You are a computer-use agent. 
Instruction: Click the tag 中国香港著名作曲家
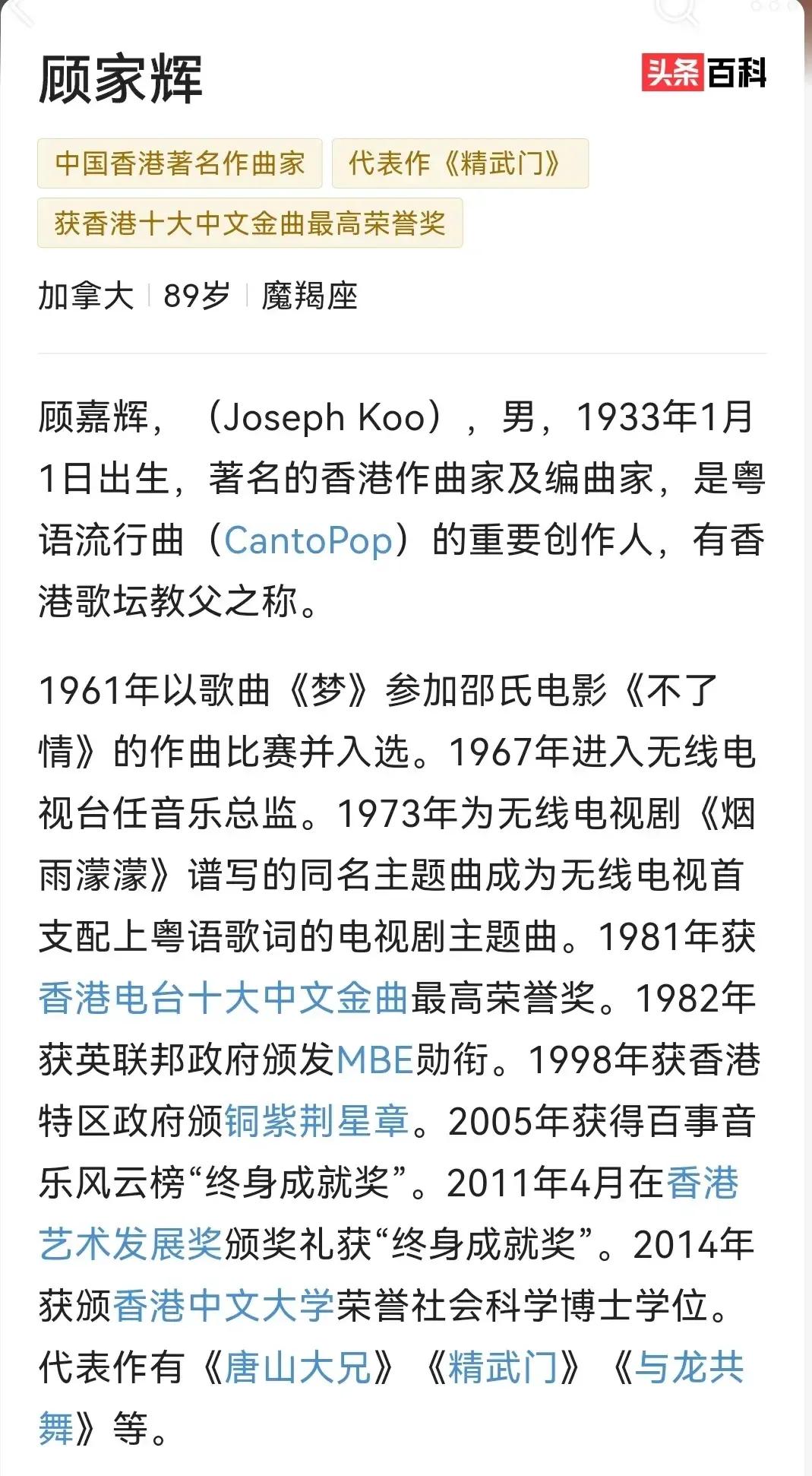(x=179, y=164)
